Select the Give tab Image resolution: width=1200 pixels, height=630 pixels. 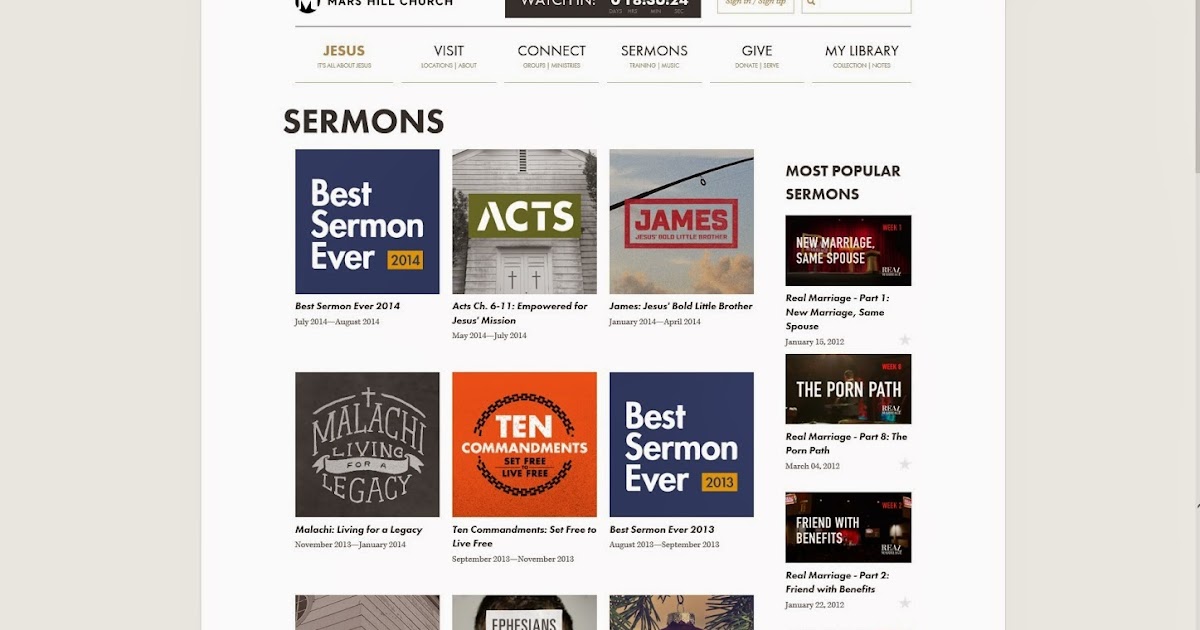click(757, 51)
